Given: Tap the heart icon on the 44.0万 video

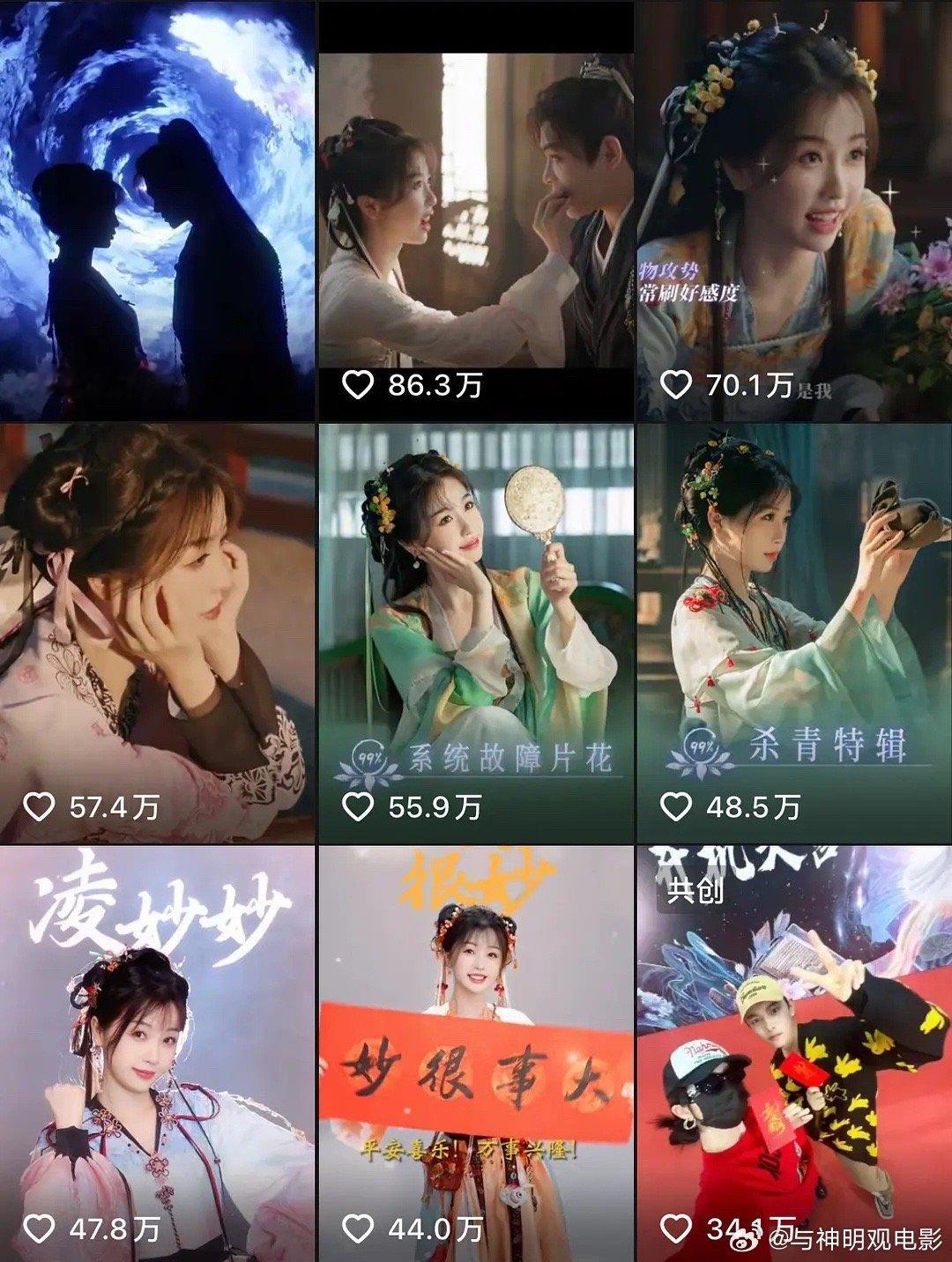Looking at the screenshot, I should 360,1225.
